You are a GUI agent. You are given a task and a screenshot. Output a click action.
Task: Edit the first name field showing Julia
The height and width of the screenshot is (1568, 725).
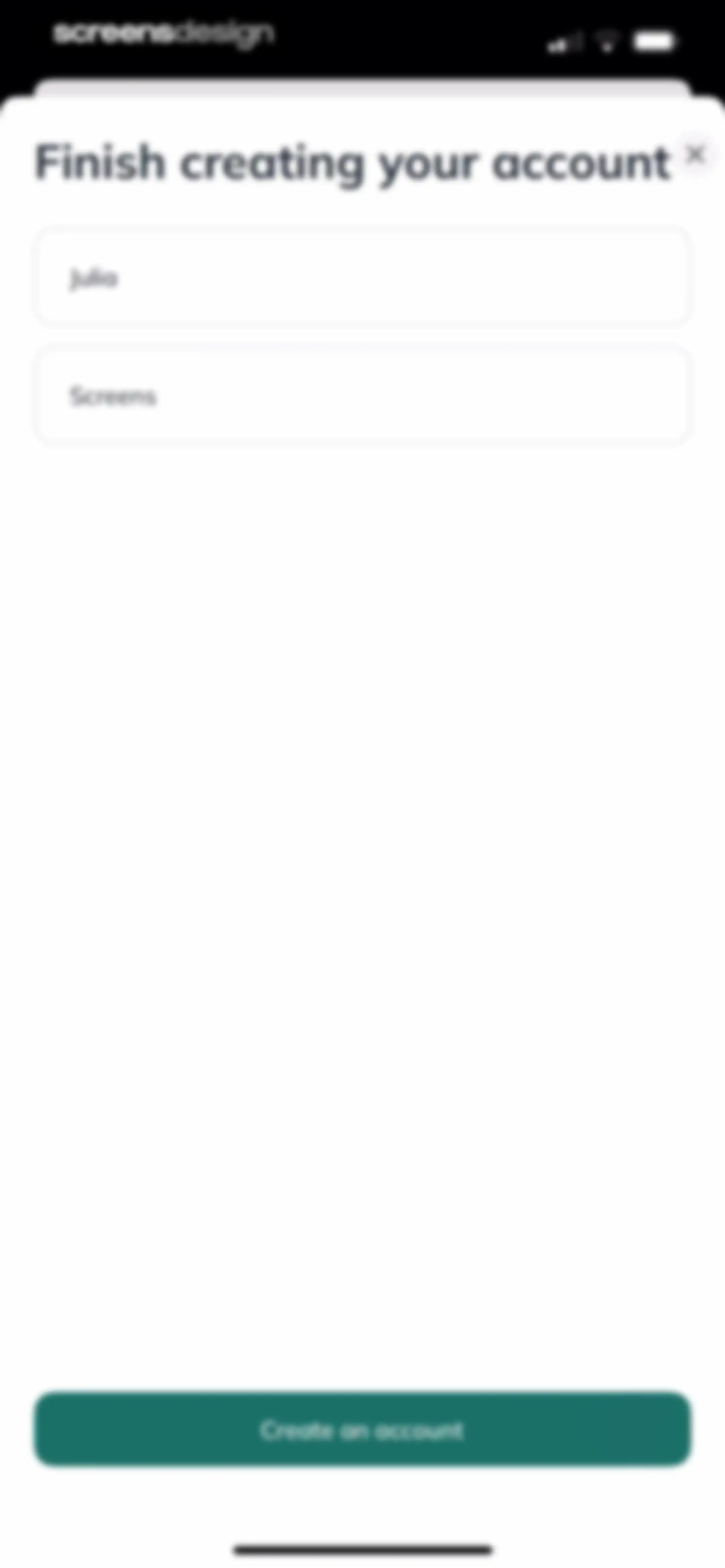(362, 278)
